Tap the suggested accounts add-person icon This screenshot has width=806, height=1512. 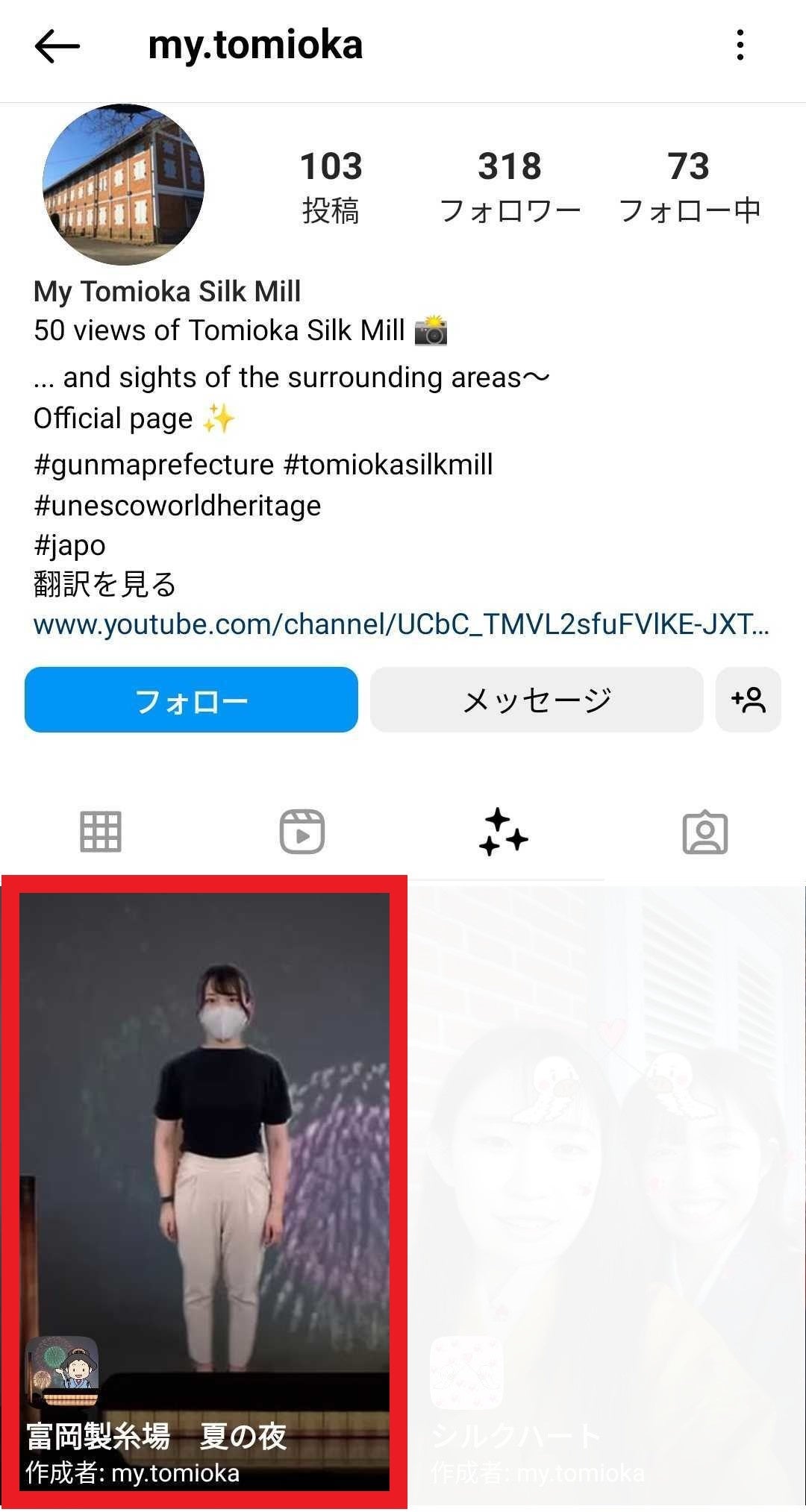pyautogui.click(x=749, y=700)
